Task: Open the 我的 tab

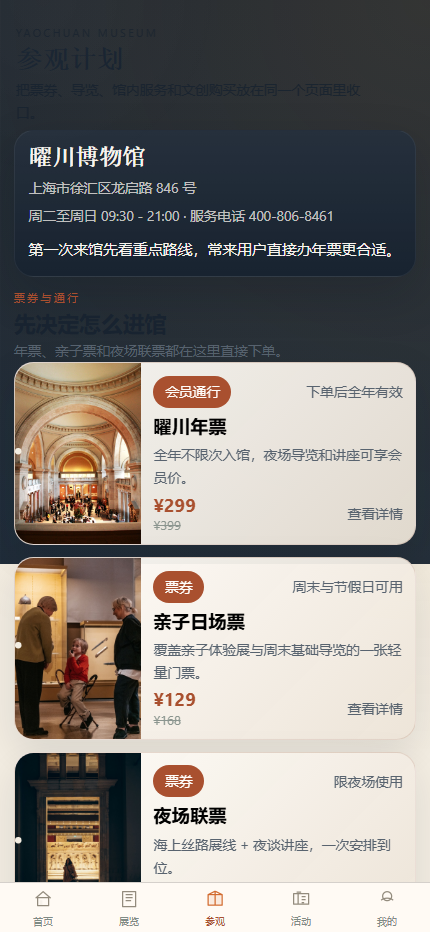Action: point(387,908)
